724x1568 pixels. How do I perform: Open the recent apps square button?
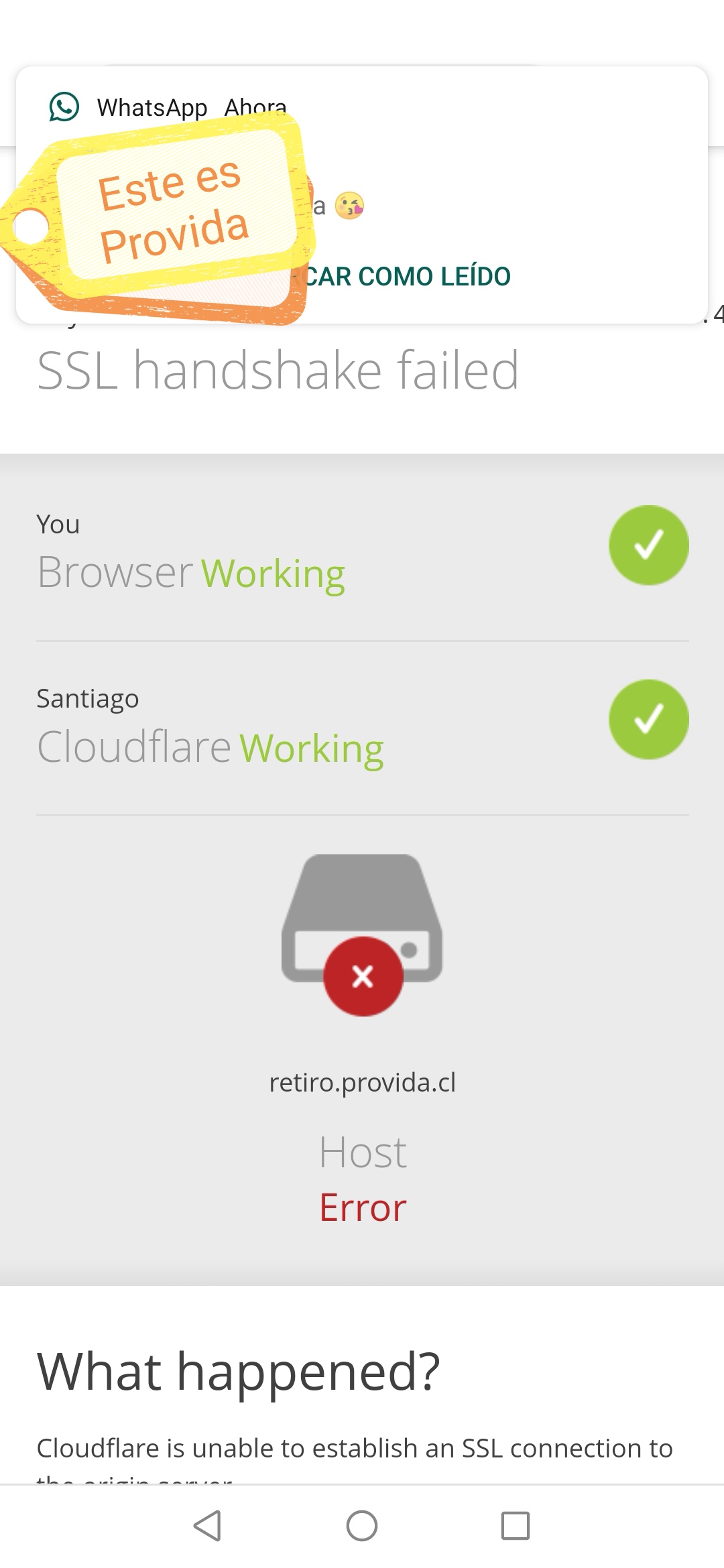click(x=516, y=1526)
